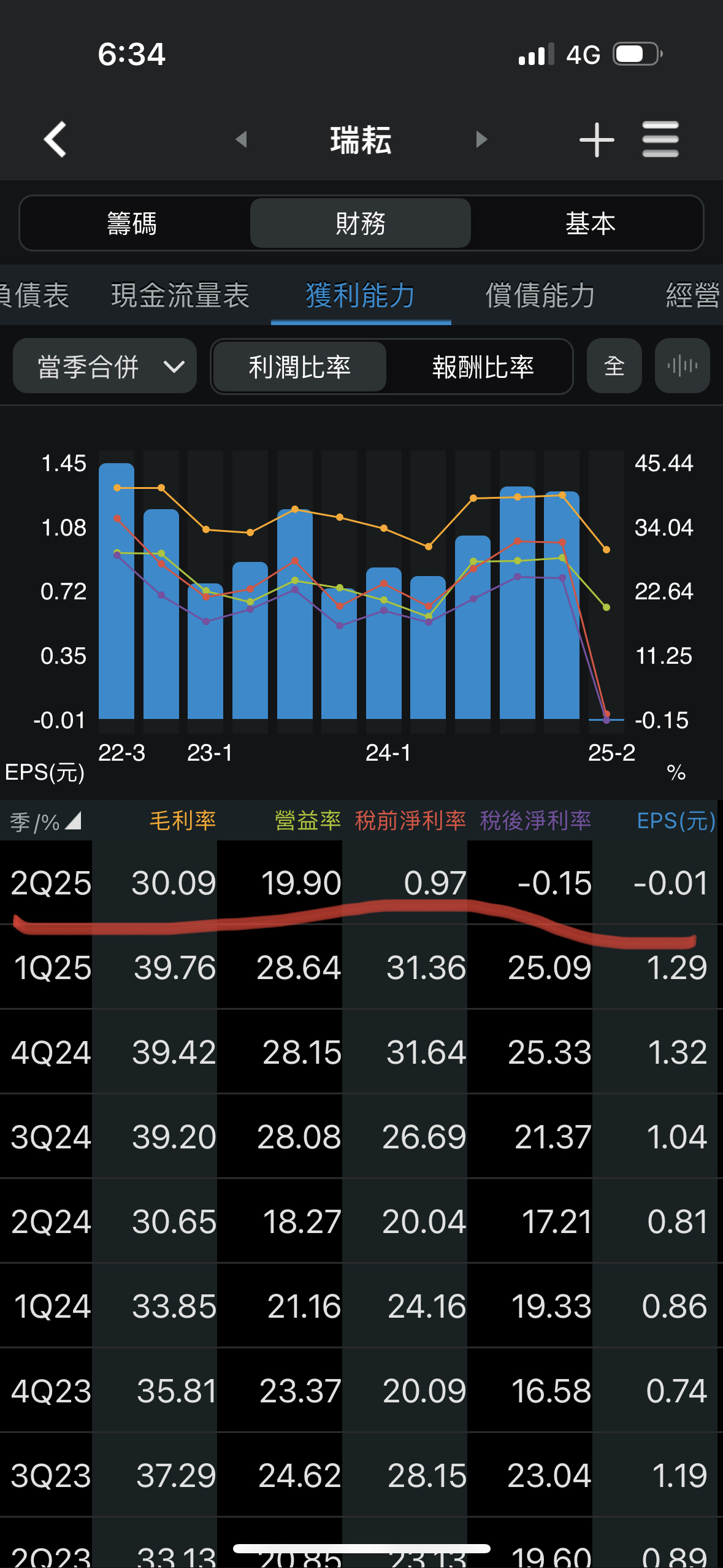The width and height of the screenshot is (723, 1568).
Task: Switch to the 基本 tab
Action: click(590, 223)
